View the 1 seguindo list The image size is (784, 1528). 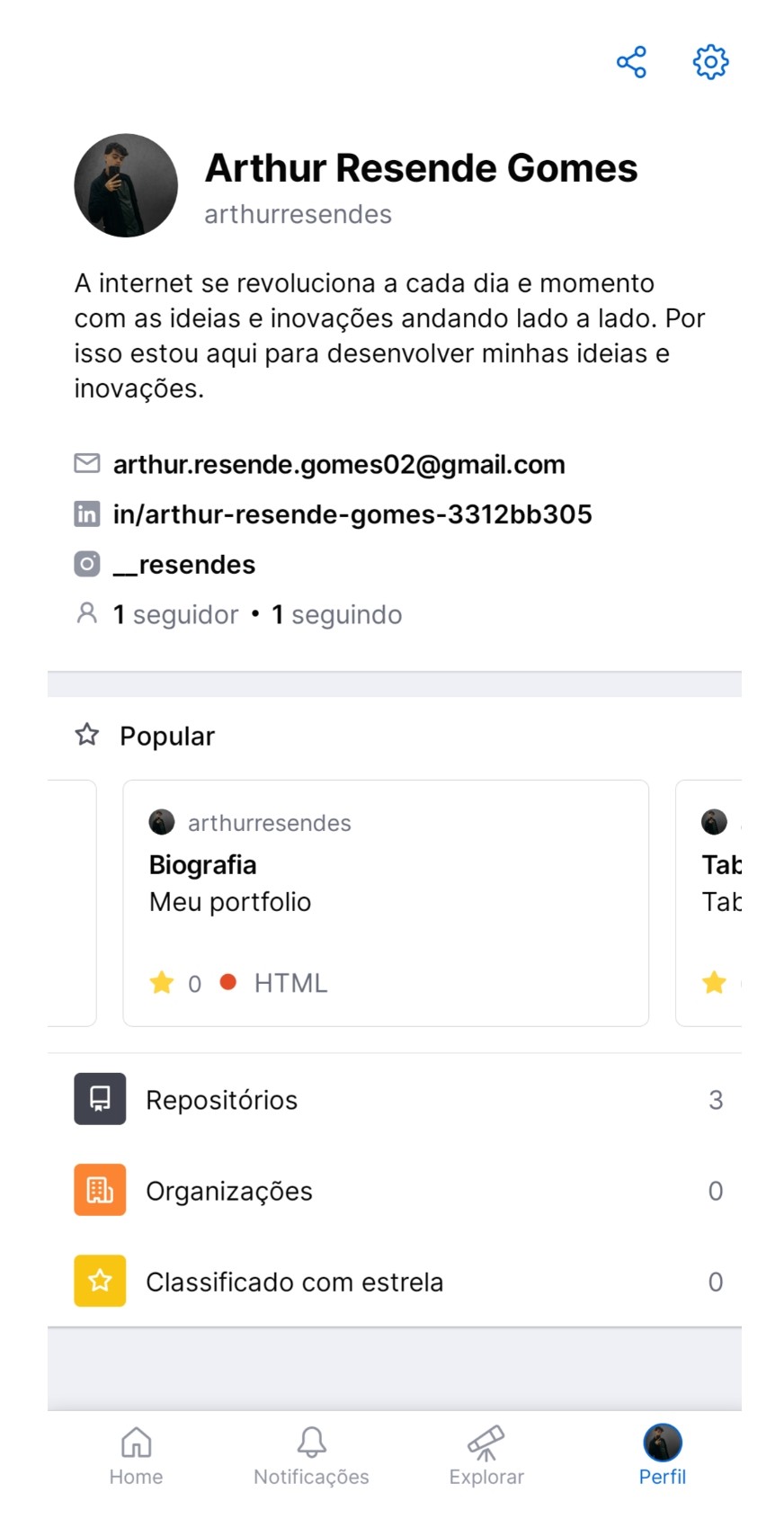tap(337, 615)
